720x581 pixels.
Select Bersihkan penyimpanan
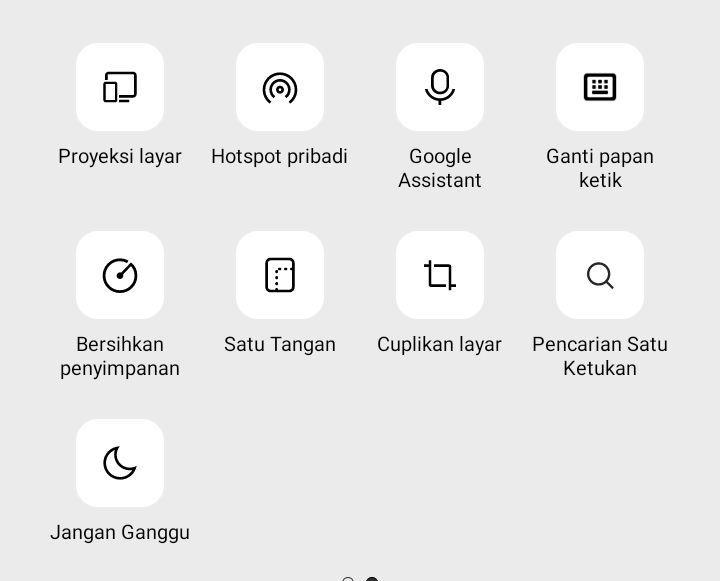[x=120, y=275]
